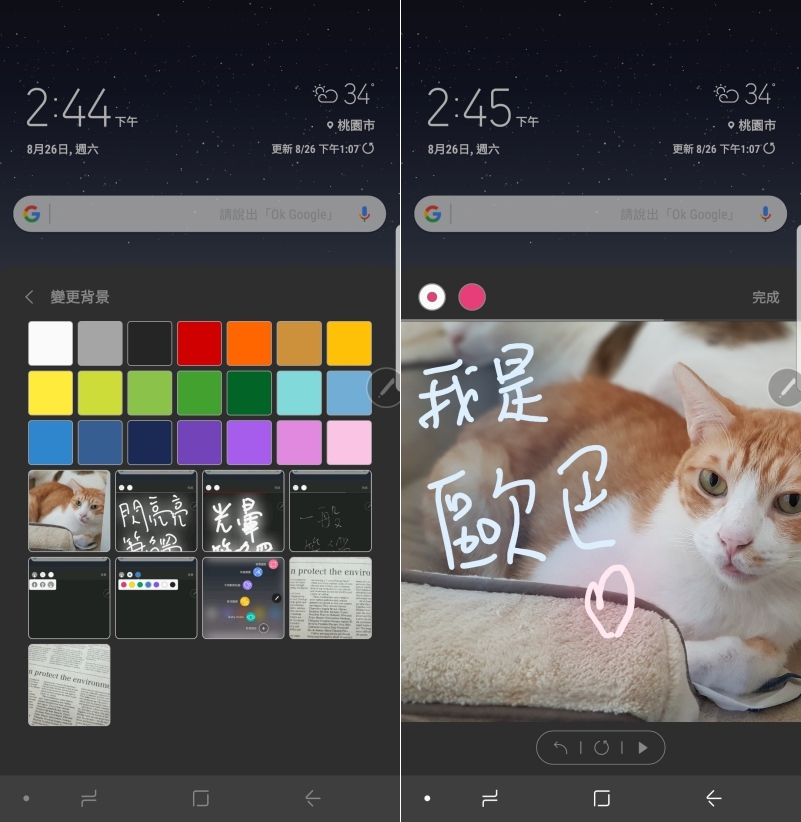Screen dimensions: 801x822
Task: Open the pink pen color picker
Action: pos(471,297)
